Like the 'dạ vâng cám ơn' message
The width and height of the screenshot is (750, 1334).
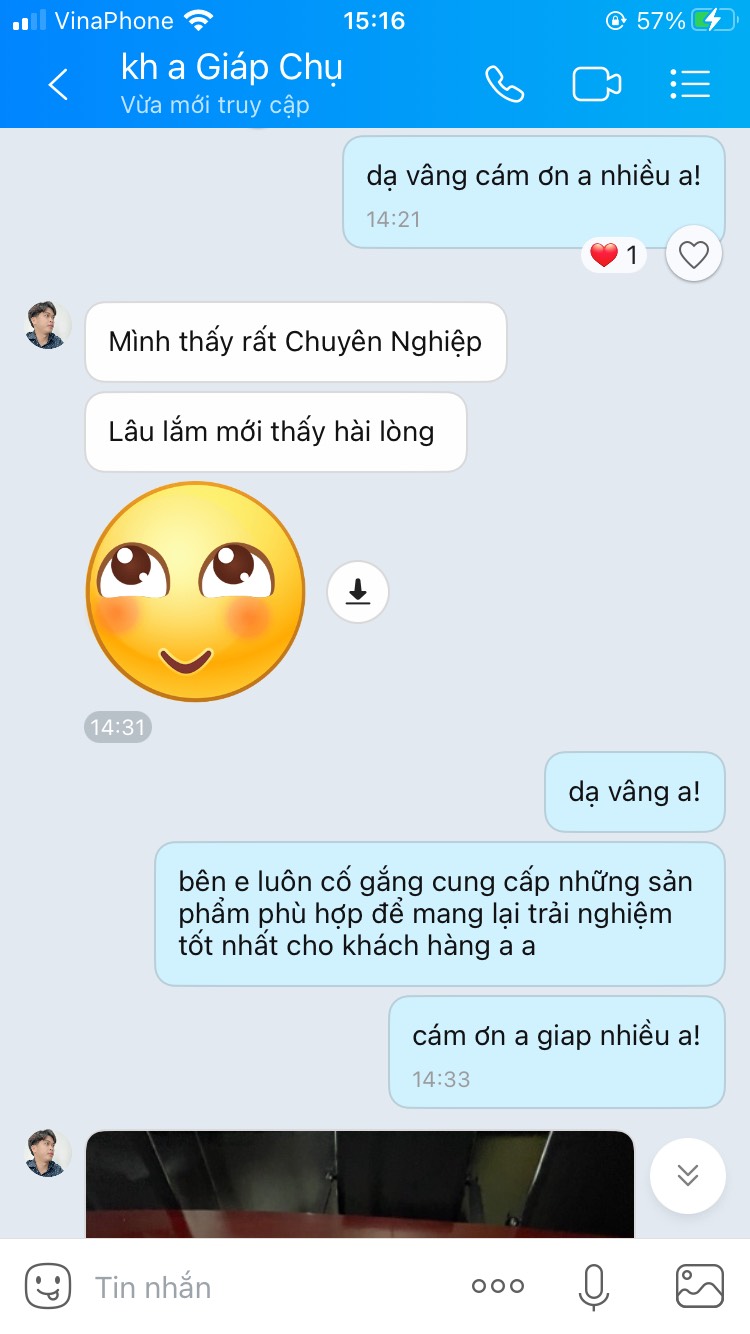pos(693,256)
